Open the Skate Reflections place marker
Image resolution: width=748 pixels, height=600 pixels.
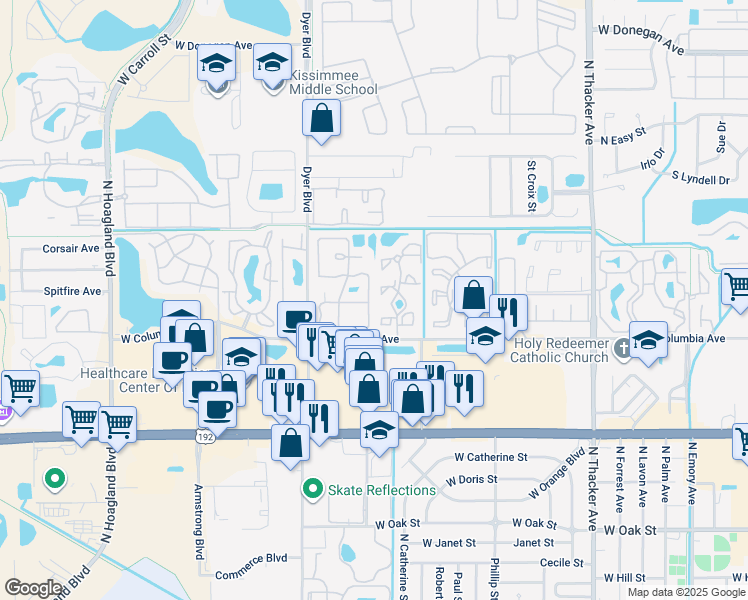(x=312, y=490)
